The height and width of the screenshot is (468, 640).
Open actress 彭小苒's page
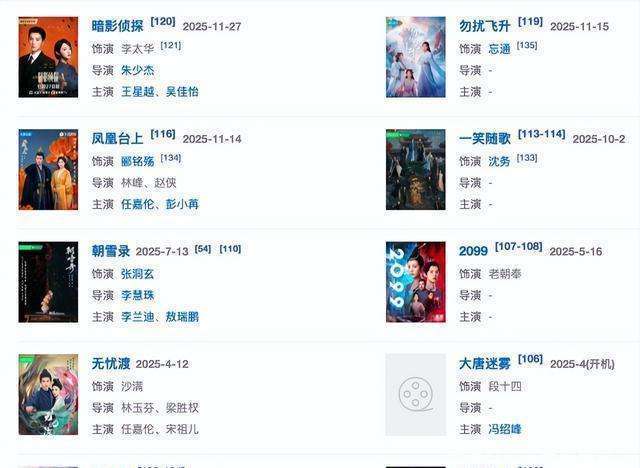coord(180,204)
